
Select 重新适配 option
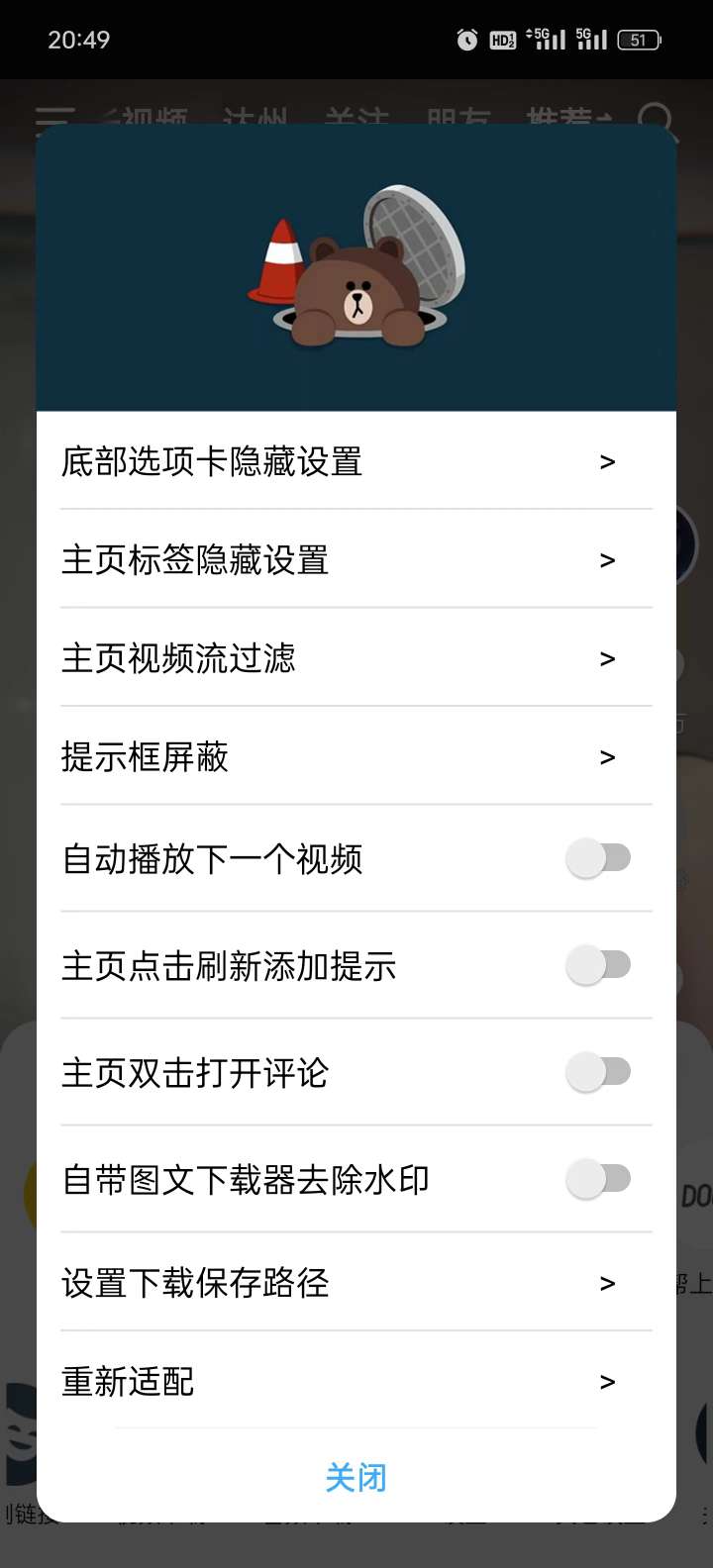(x=355, y=1381)
